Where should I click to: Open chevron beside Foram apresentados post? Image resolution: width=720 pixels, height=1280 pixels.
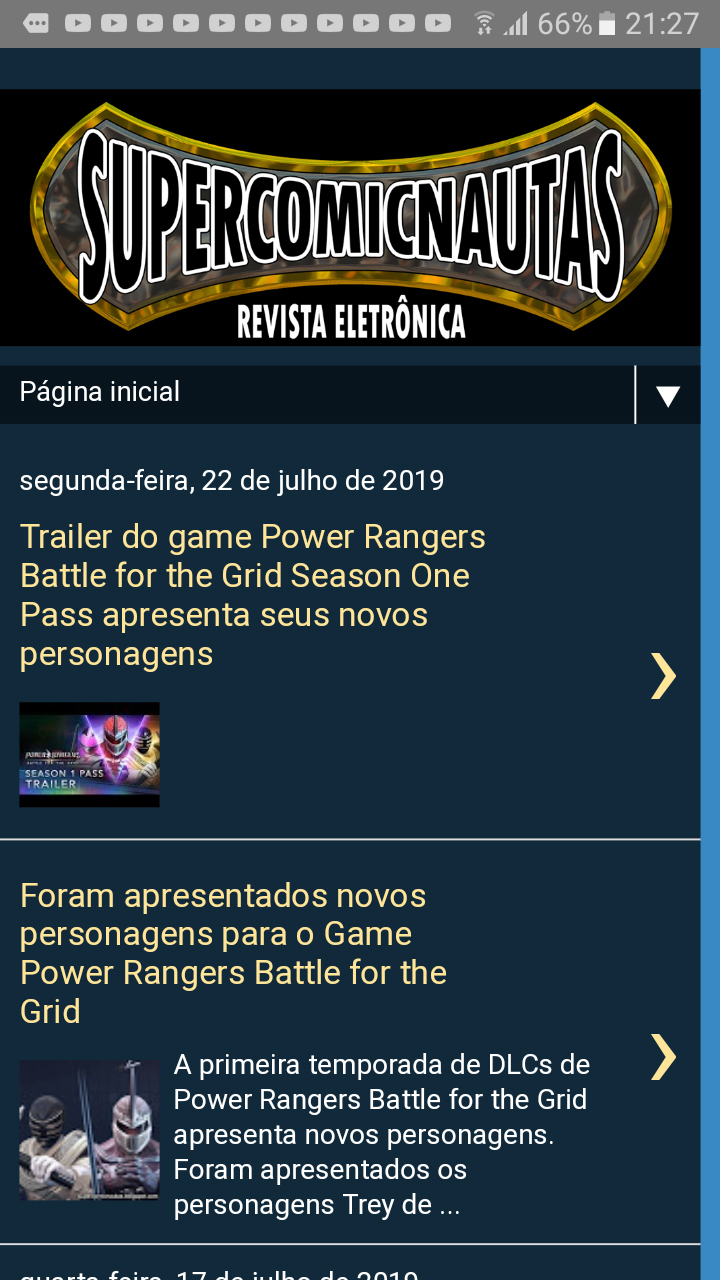point(663,1056)
